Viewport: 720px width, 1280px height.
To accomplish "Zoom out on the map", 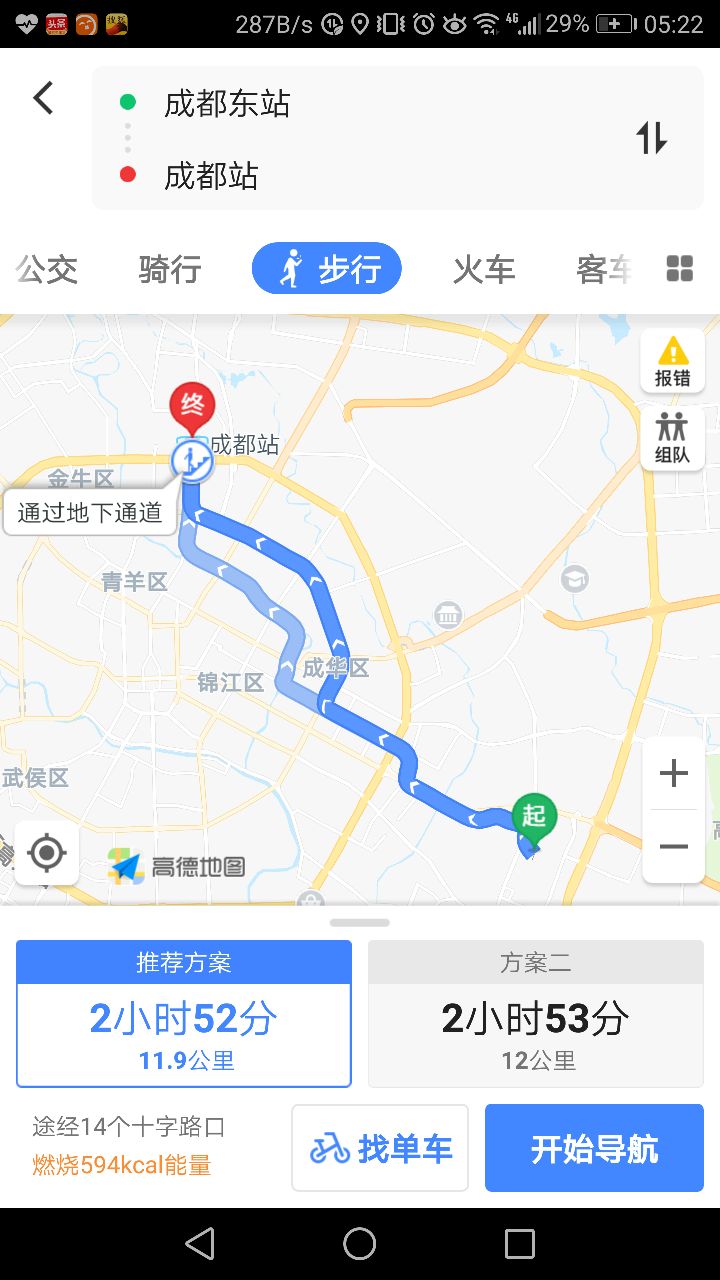I will (x=674, y=847).
